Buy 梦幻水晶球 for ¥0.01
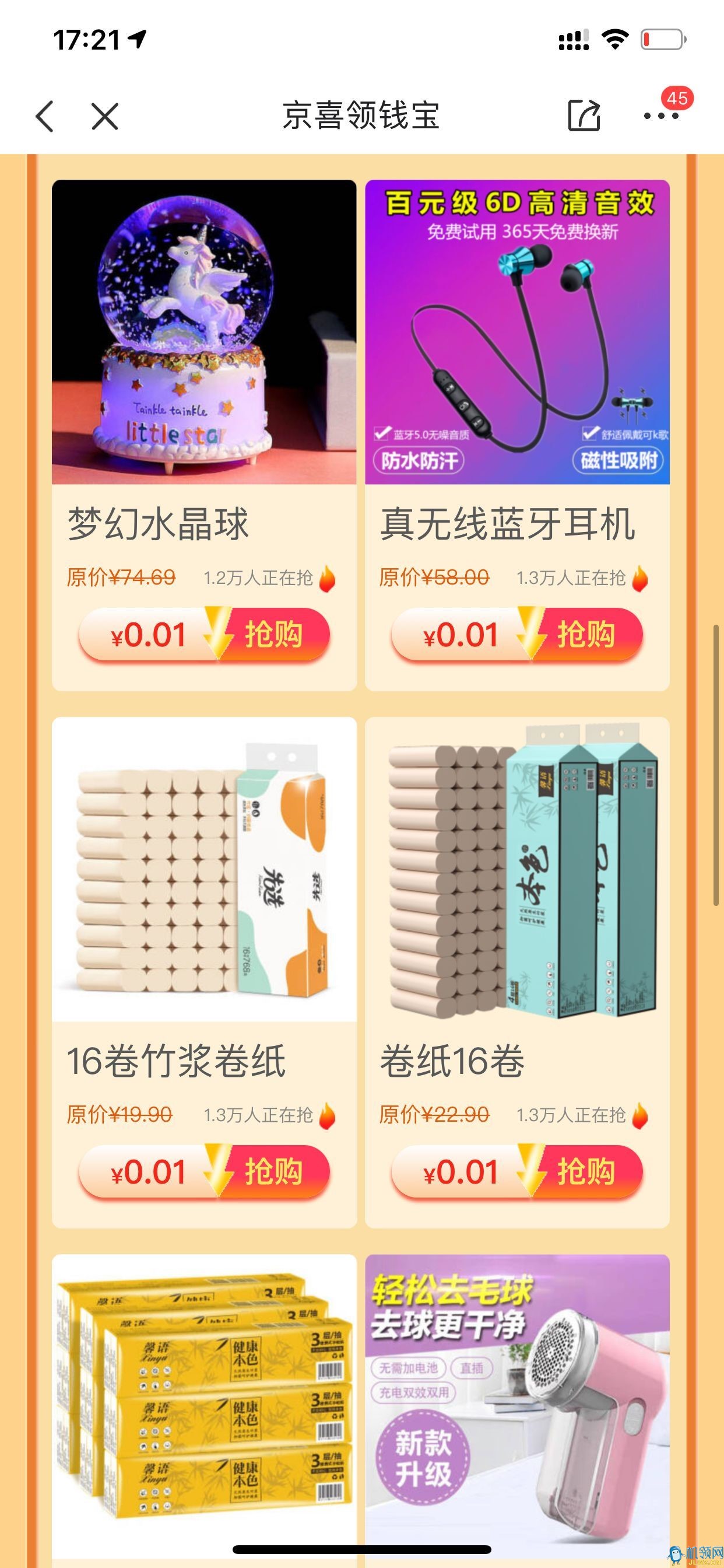Screen dimensions: 724x1568 click(x=205, y=634)
